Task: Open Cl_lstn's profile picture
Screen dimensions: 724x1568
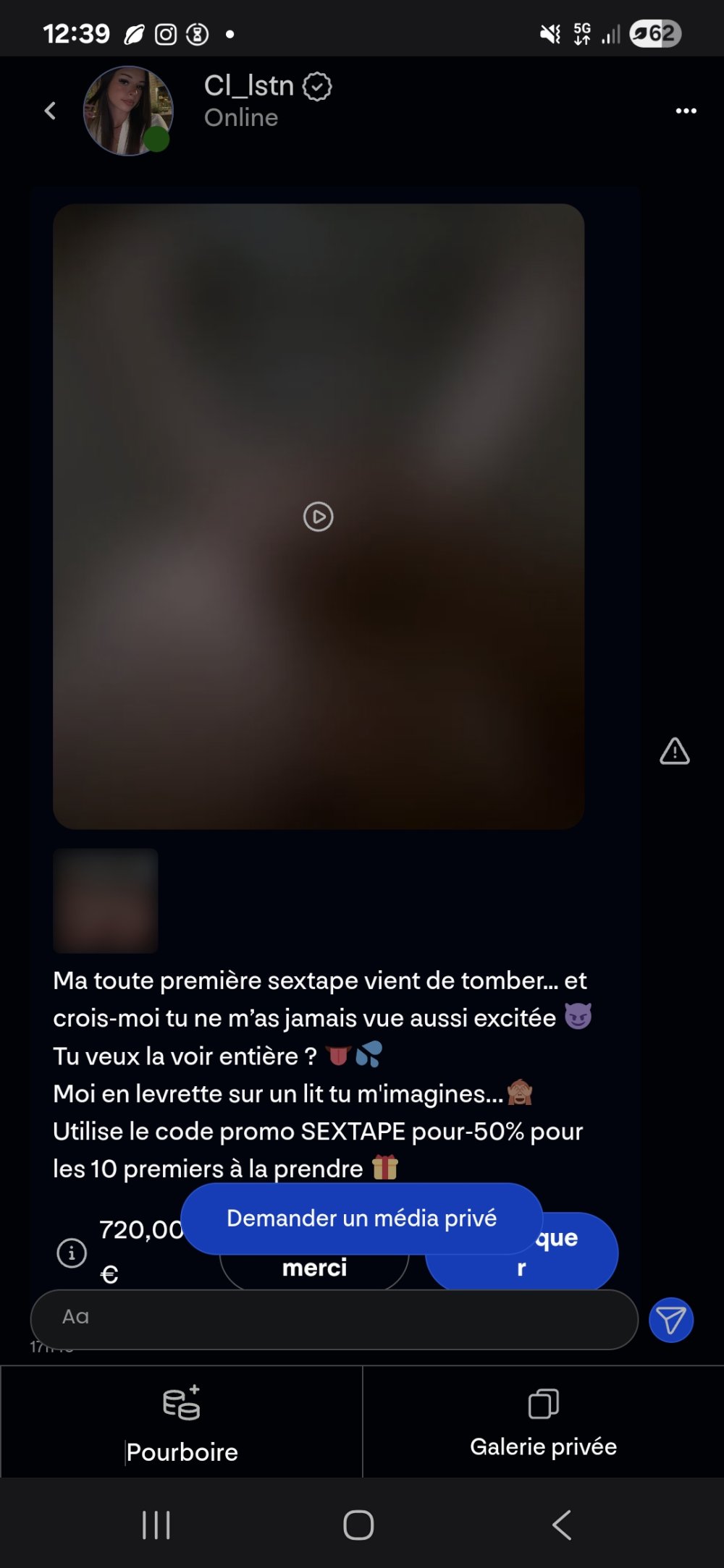Action: pyautogui.click(x=128, y=111)
